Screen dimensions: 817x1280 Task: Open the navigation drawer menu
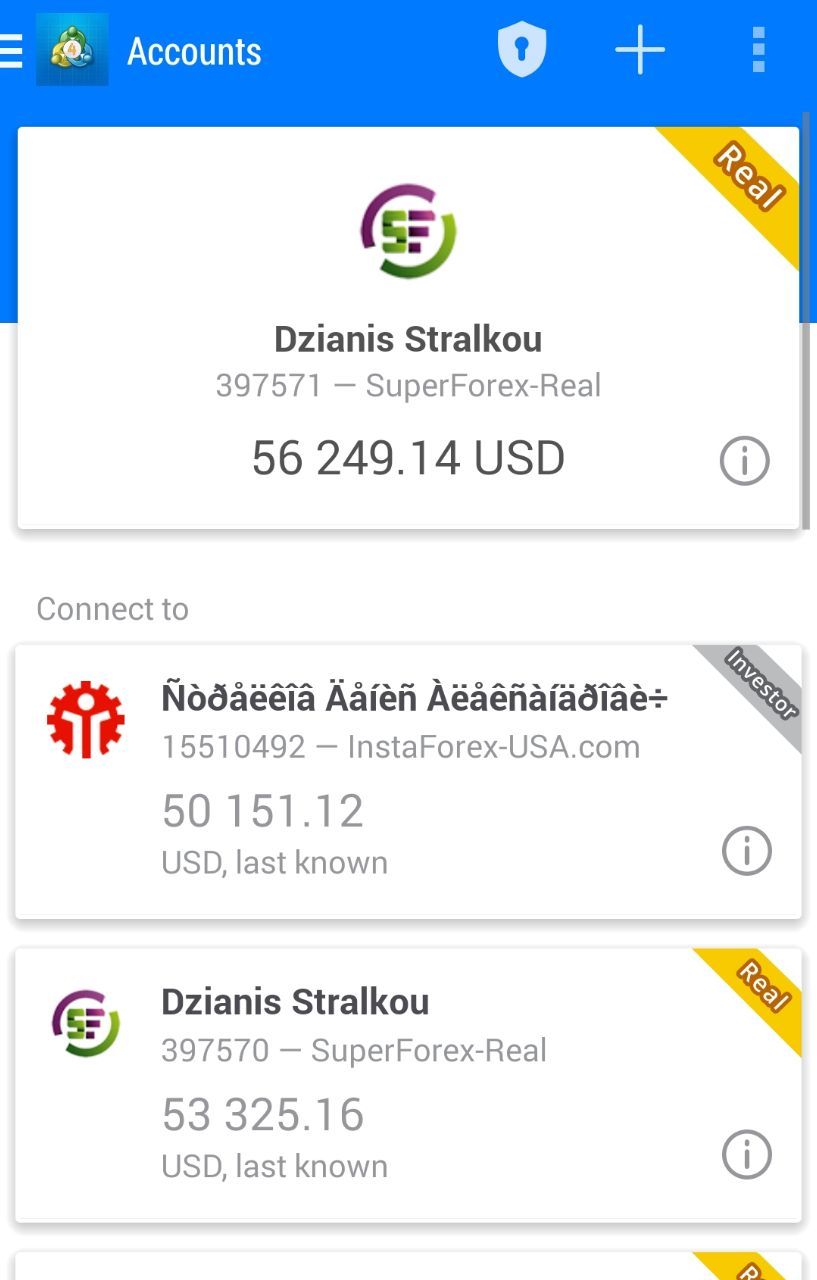12,51
